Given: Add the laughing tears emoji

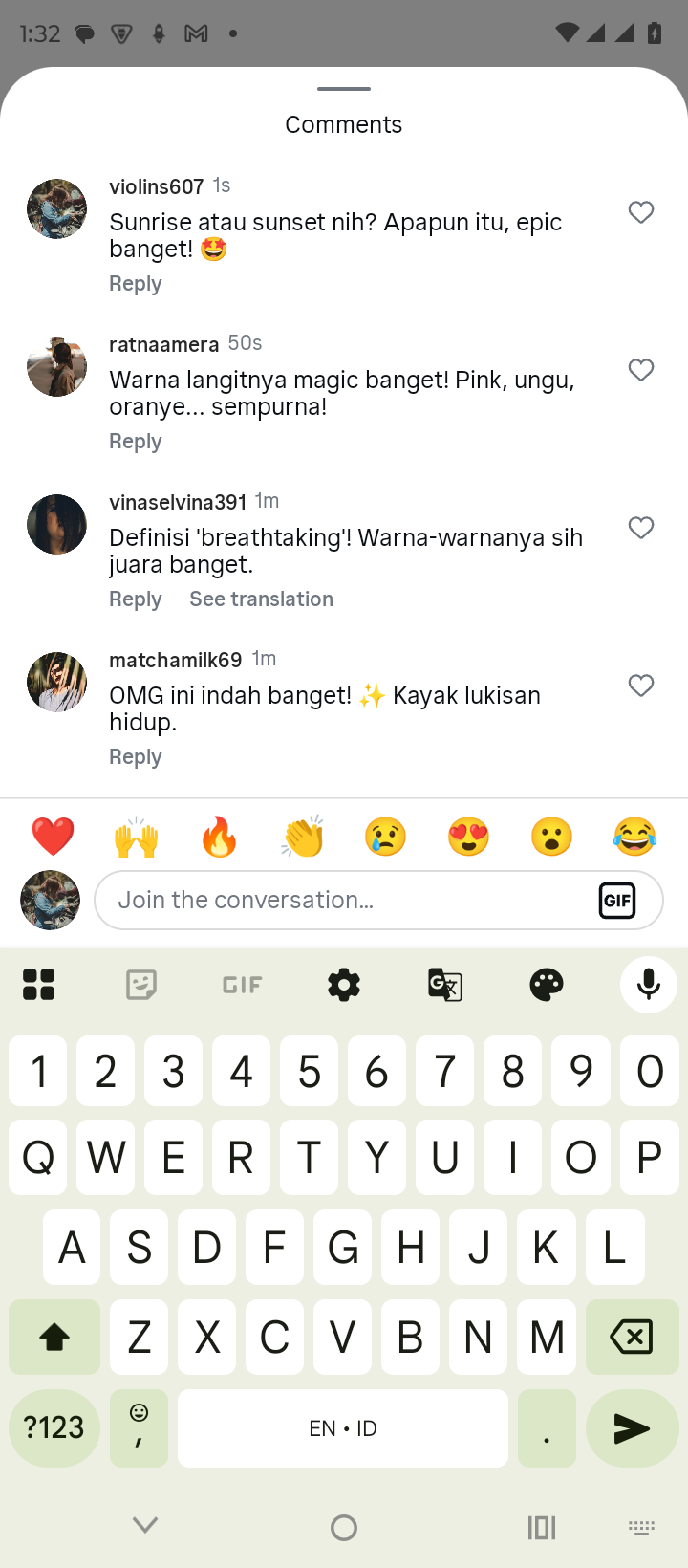Looking at the screenshot, I should click(635, 837).
